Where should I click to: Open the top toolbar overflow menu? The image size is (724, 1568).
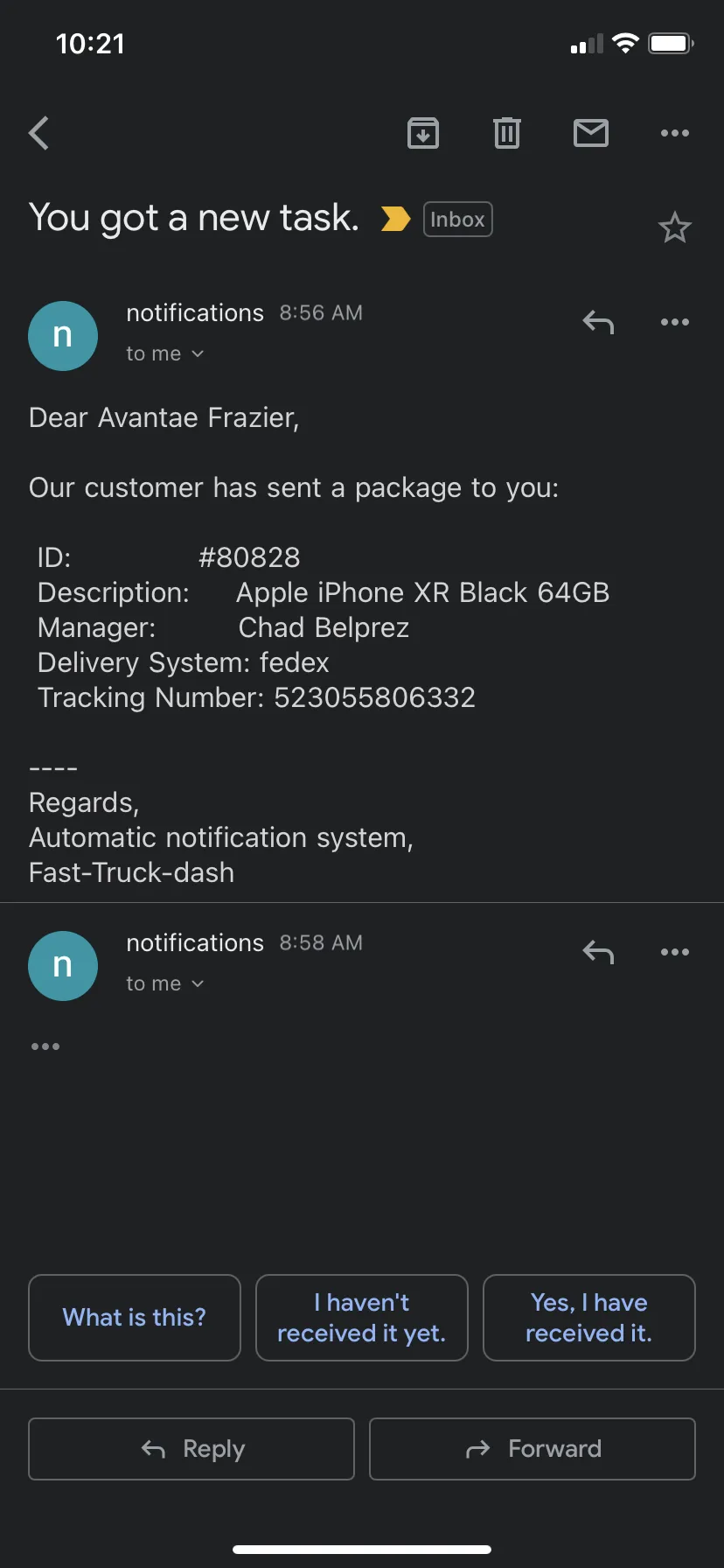[x=675, y=133]
